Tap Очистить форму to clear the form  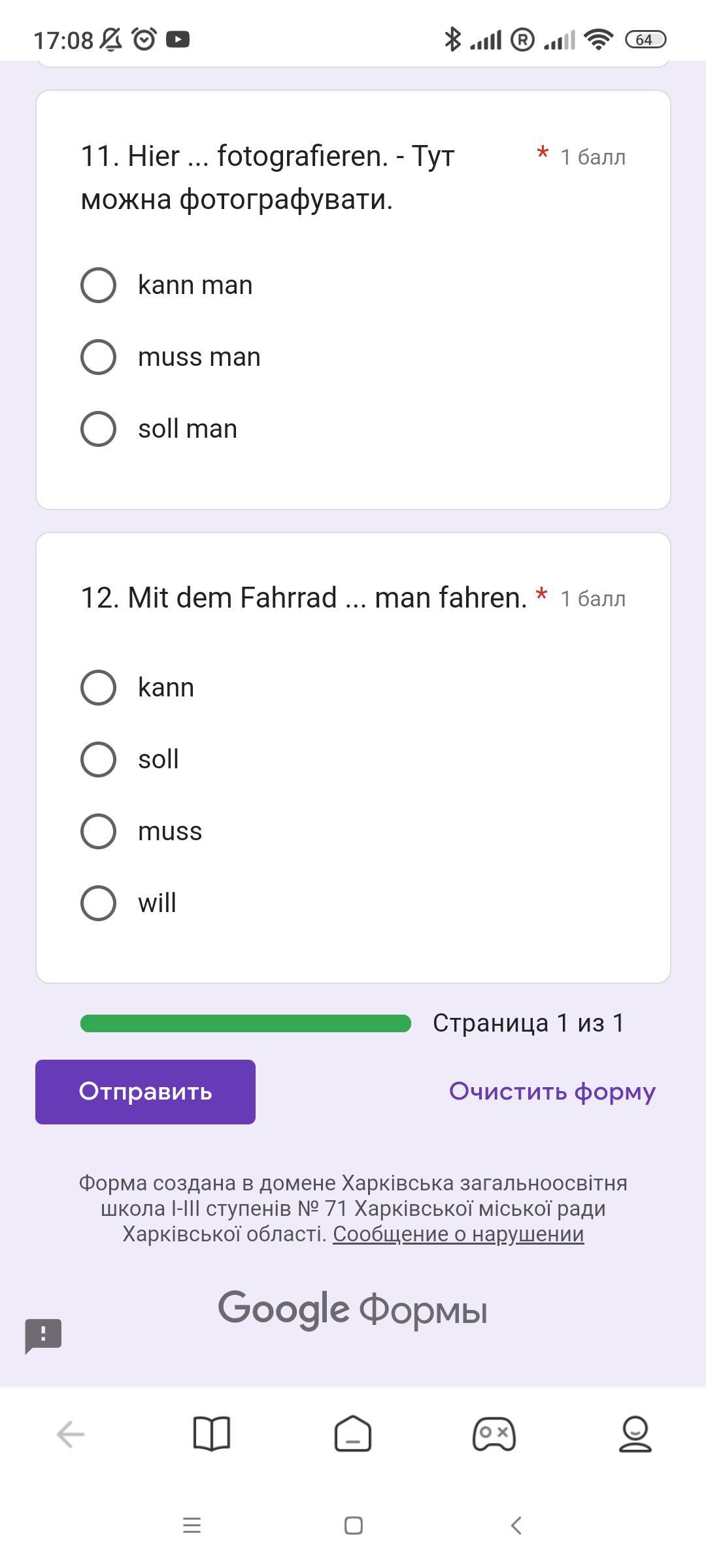click(552, 1091)
